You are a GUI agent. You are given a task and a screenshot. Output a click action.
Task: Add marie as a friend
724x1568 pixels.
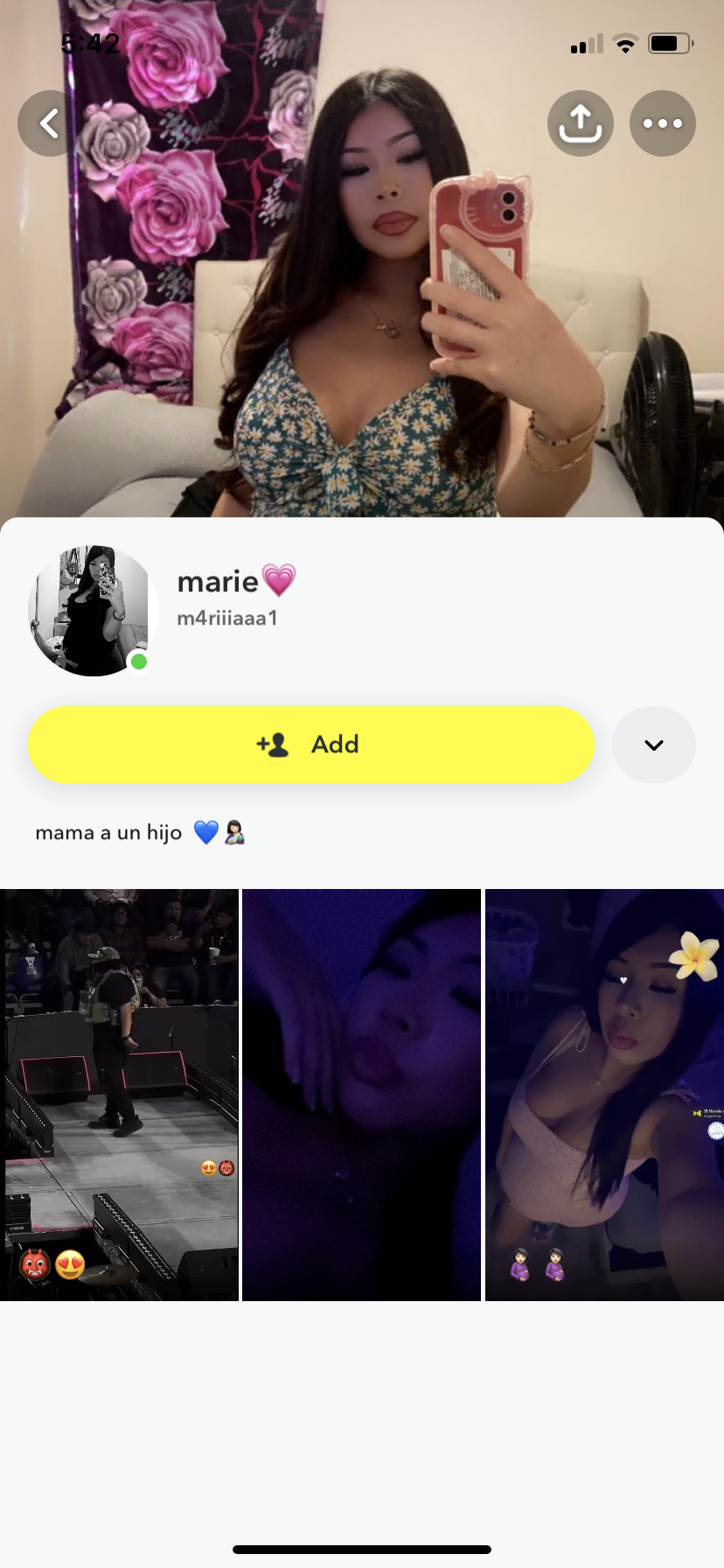pos(311,745)
